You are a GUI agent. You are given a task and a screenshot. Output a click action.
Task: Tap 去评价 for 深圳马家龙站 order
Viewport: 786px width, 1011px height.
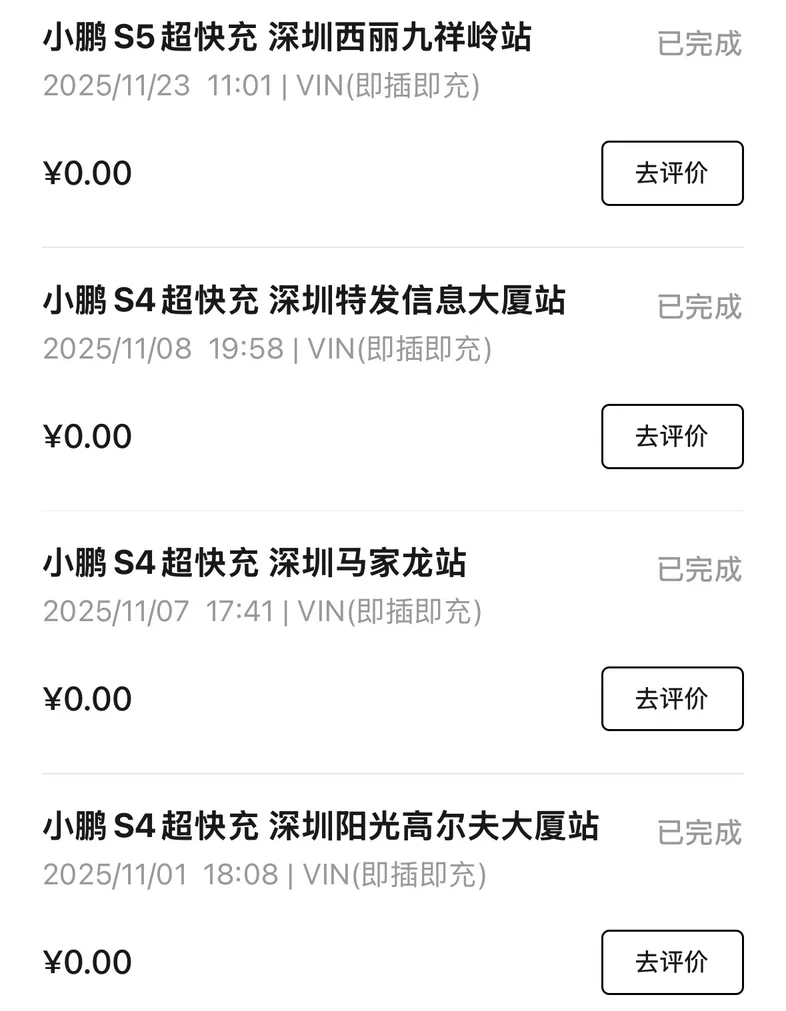[671, 699]
